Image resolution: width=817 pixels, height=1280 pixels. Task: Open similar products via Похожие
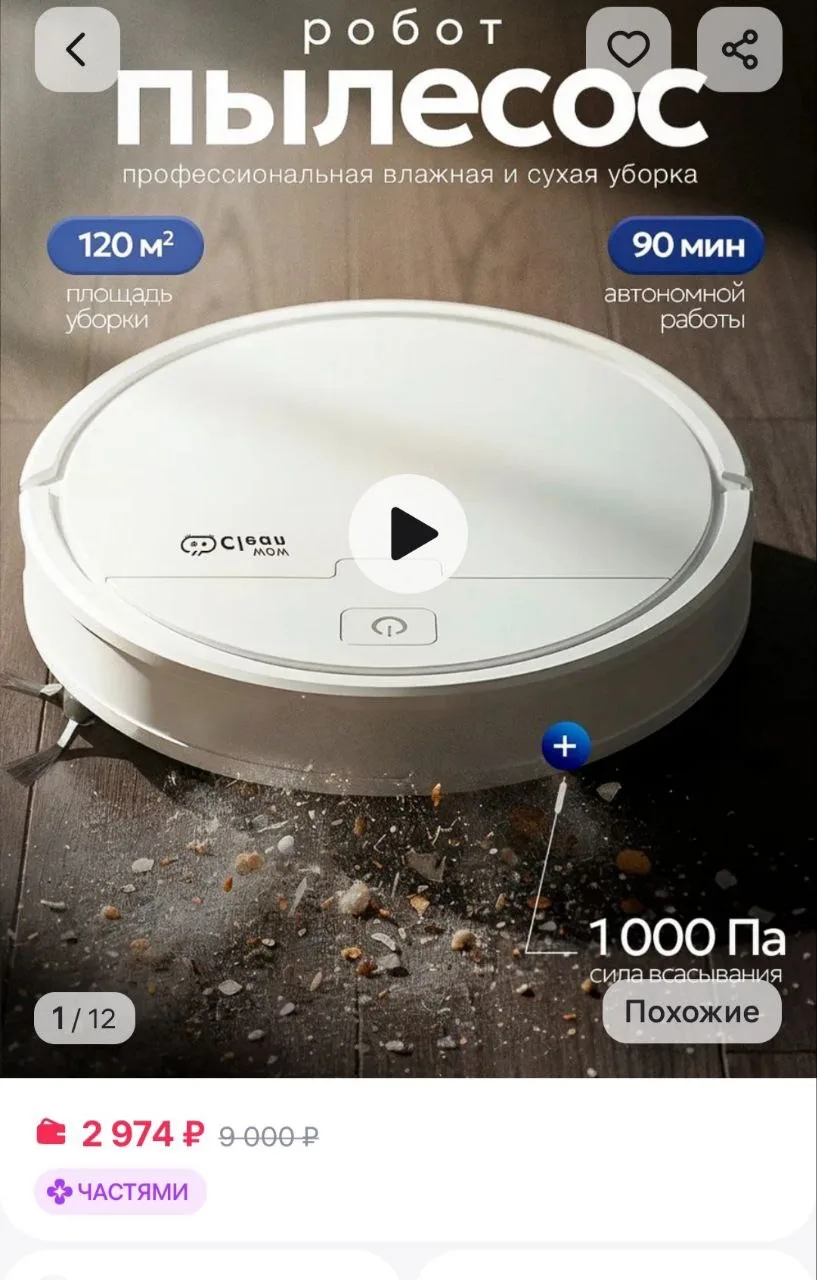tap(692, 1011)
